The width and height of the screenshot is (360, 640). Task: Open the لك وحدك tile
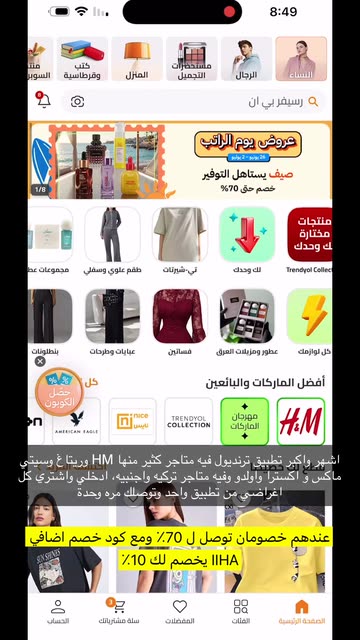(x=247, y=240)
